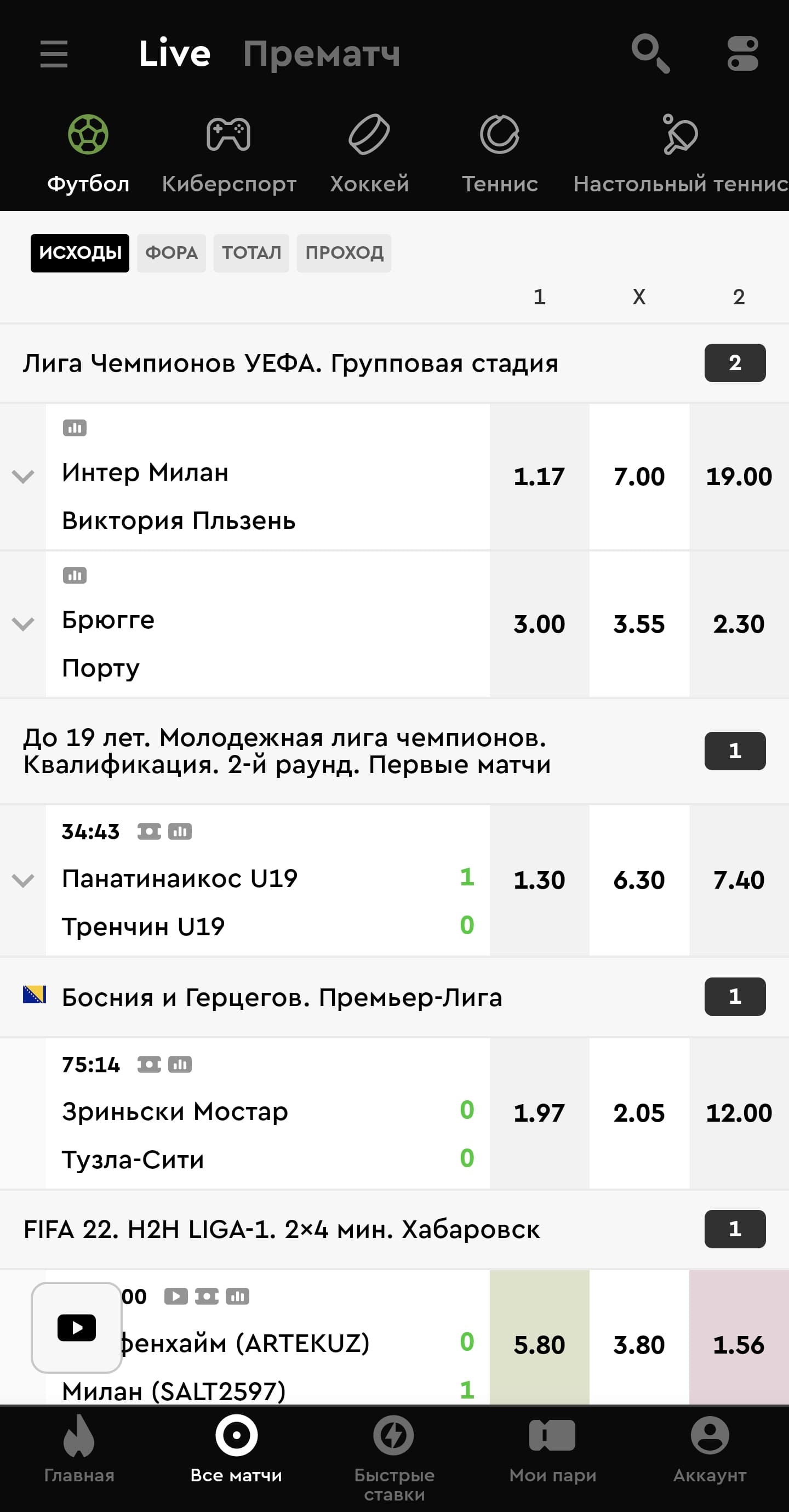This screenshot has height=1512, width=789.
Task: Collapse the Лига Чемпионов УЕФА league header
Action: [x=734, y=363]
